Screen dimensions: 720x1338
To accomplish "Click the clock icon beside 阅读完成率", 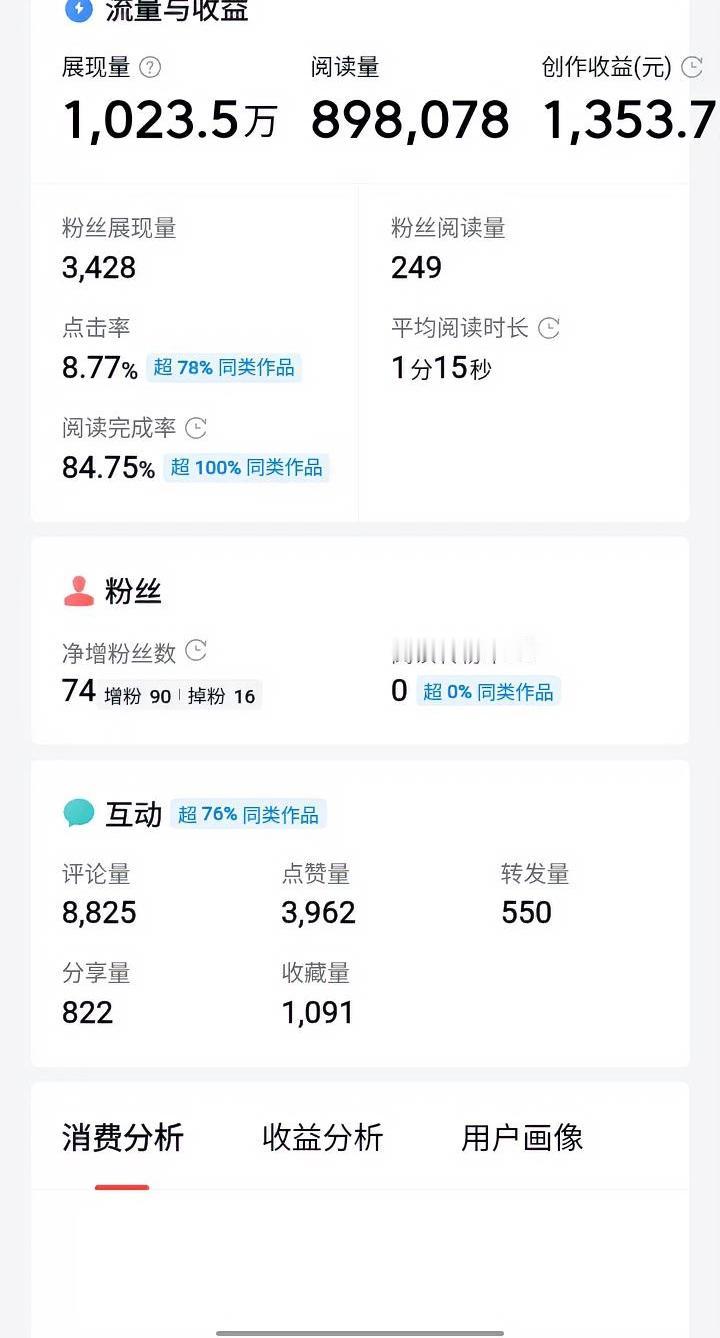I will coord(197,428).
